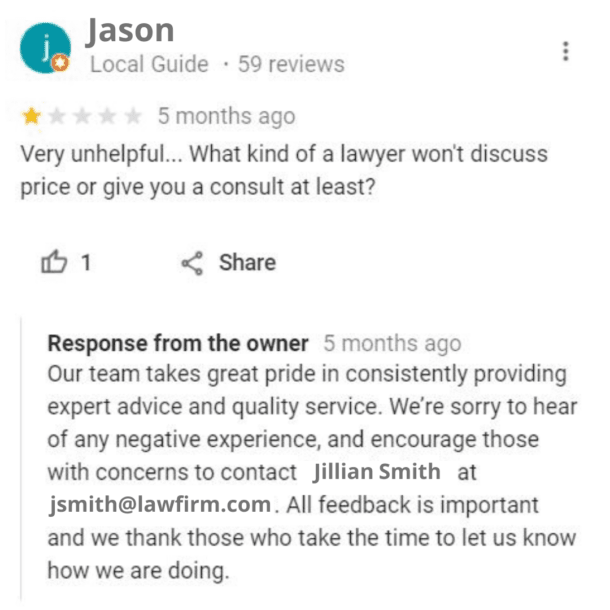The image size is (610, 610).
Task: Open the overflow menu on Jason's review
Action: click(566, 51)
